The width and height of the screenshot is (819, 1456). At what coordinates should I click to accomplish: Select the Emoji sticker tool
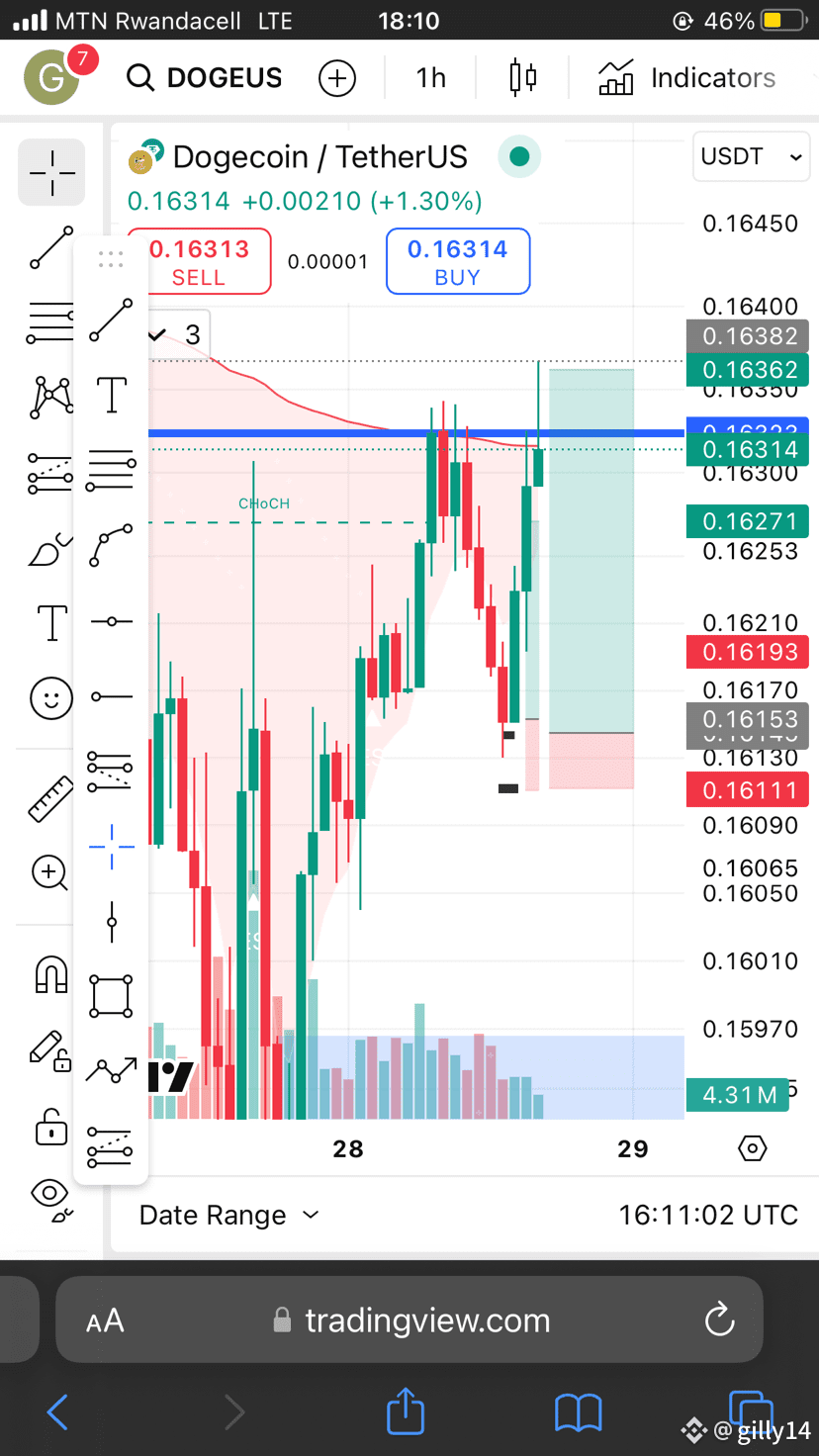coord(51,697)
